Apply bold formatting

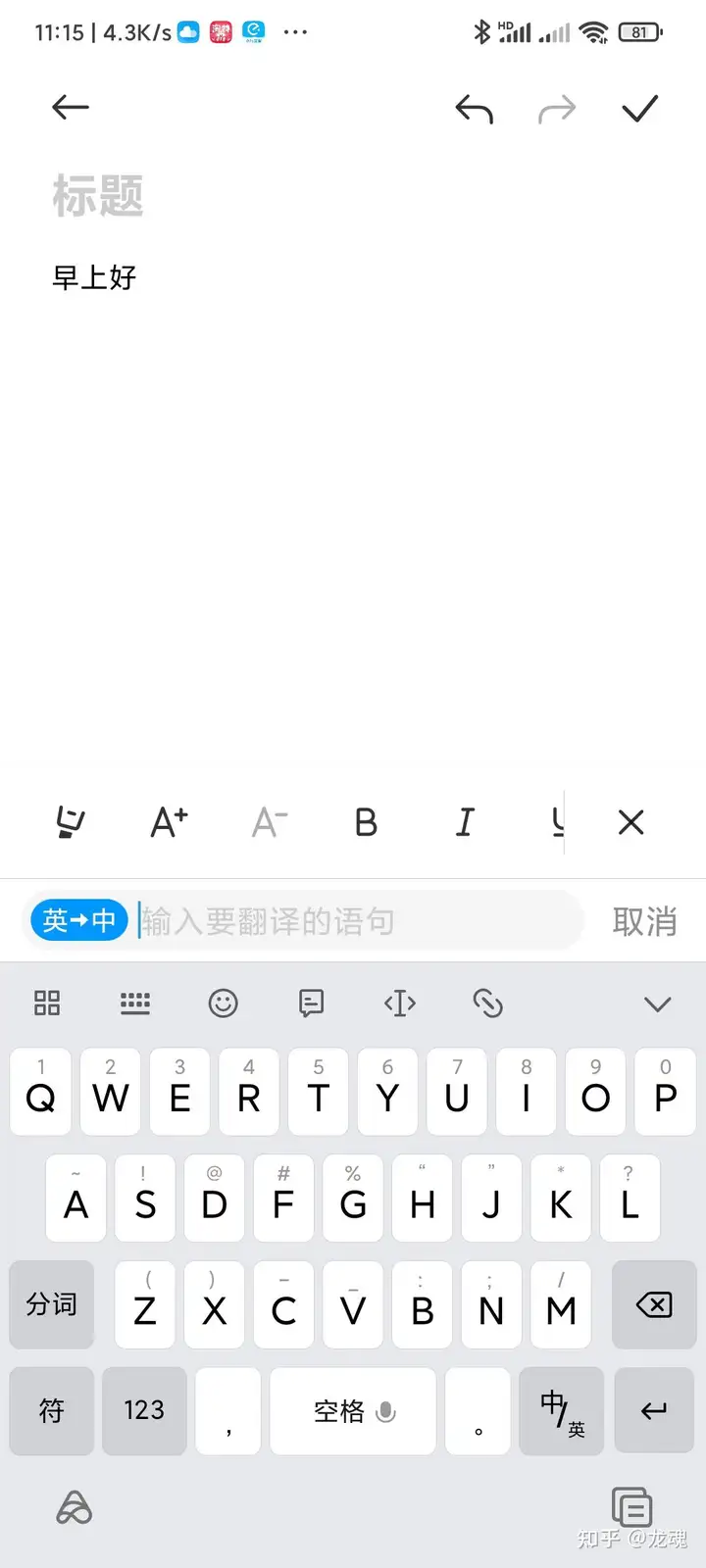(x=366, y=822)
